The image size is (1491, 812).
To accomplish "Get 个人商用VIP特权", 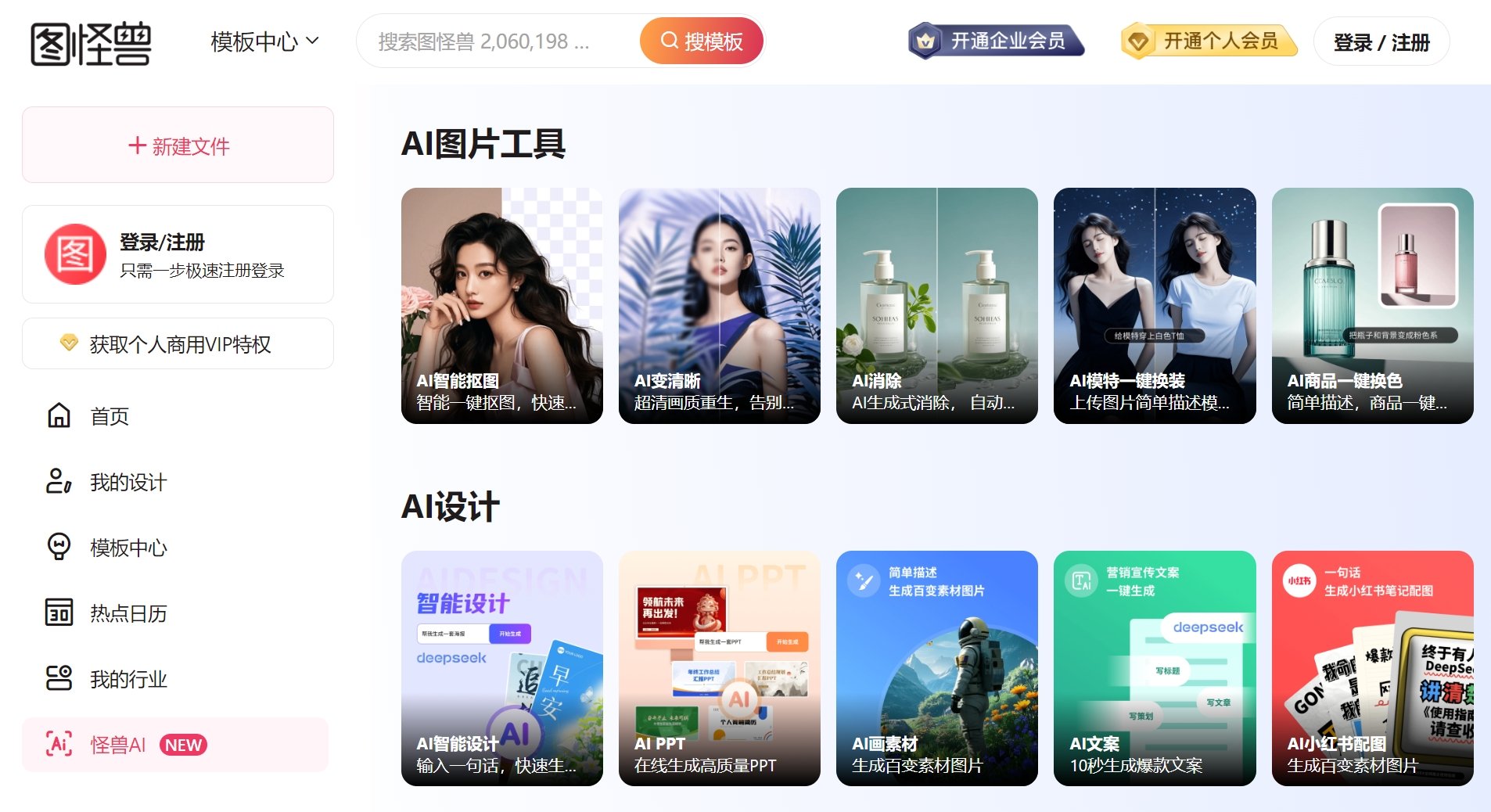I will tap(178, 344).
